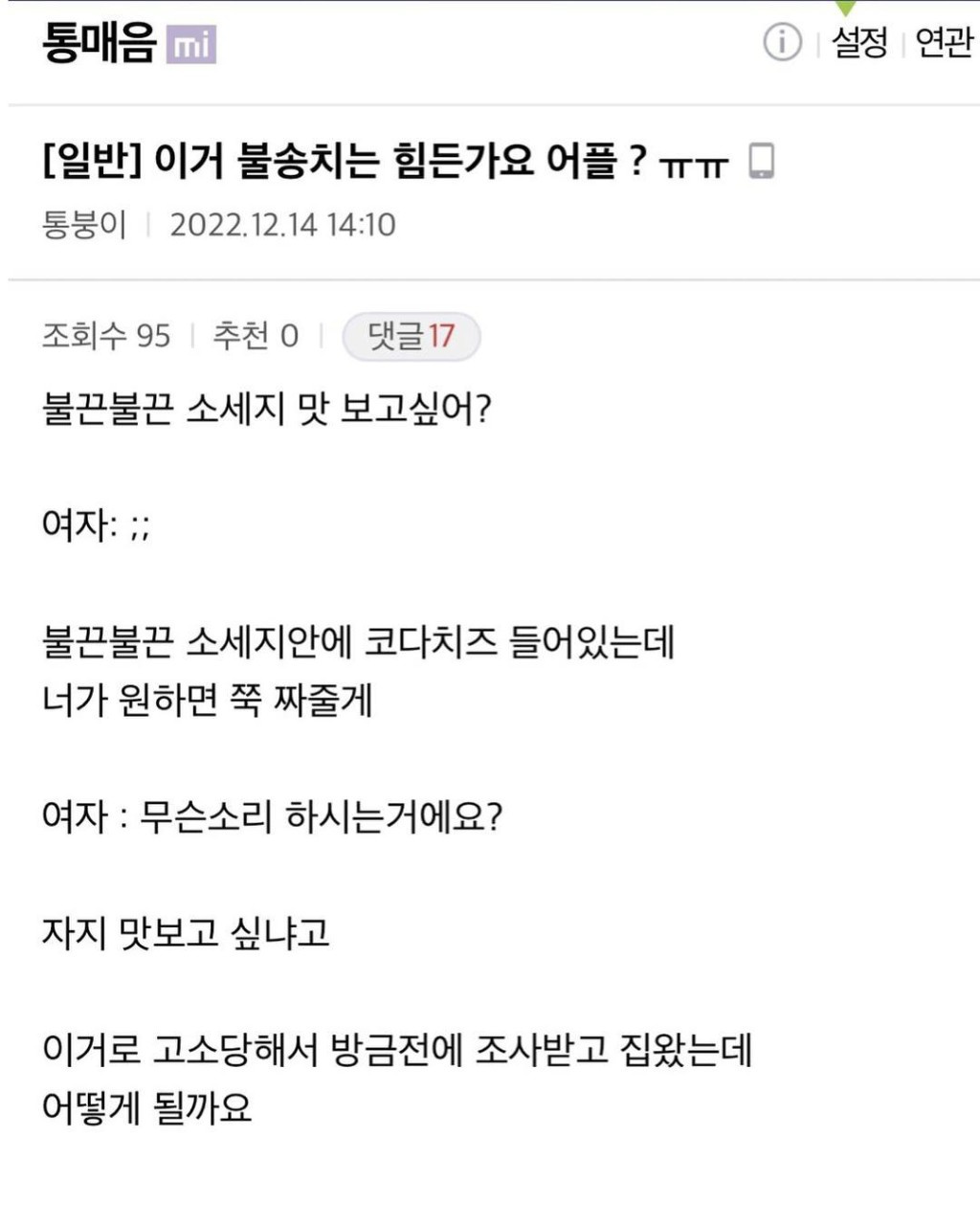View author 통붕이's profile

click(x=84, y=225)
